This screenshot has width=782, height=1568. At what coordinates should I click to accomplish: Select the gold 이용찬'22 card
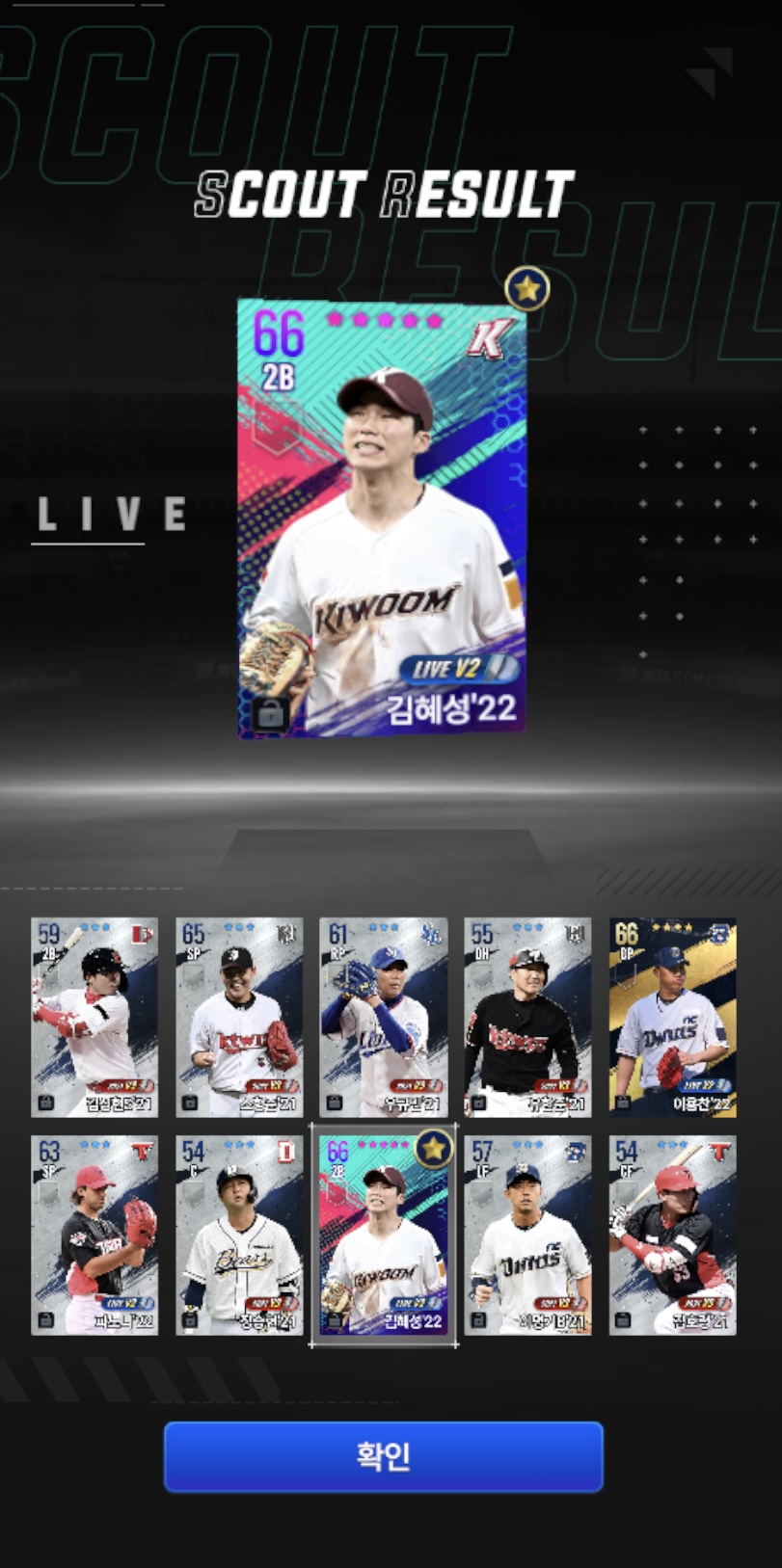[x=673, y=1018]
